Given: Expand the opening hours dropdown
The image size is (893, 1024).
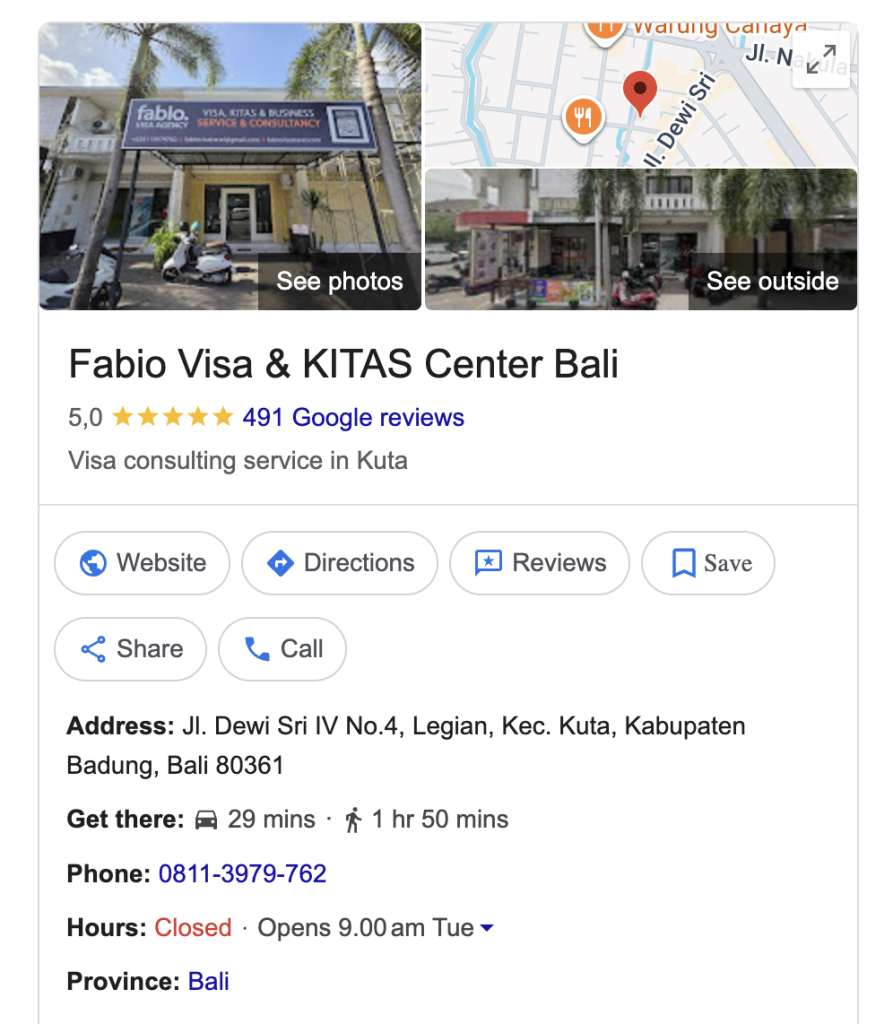Looking at the screenshot, I should [486, 928].
